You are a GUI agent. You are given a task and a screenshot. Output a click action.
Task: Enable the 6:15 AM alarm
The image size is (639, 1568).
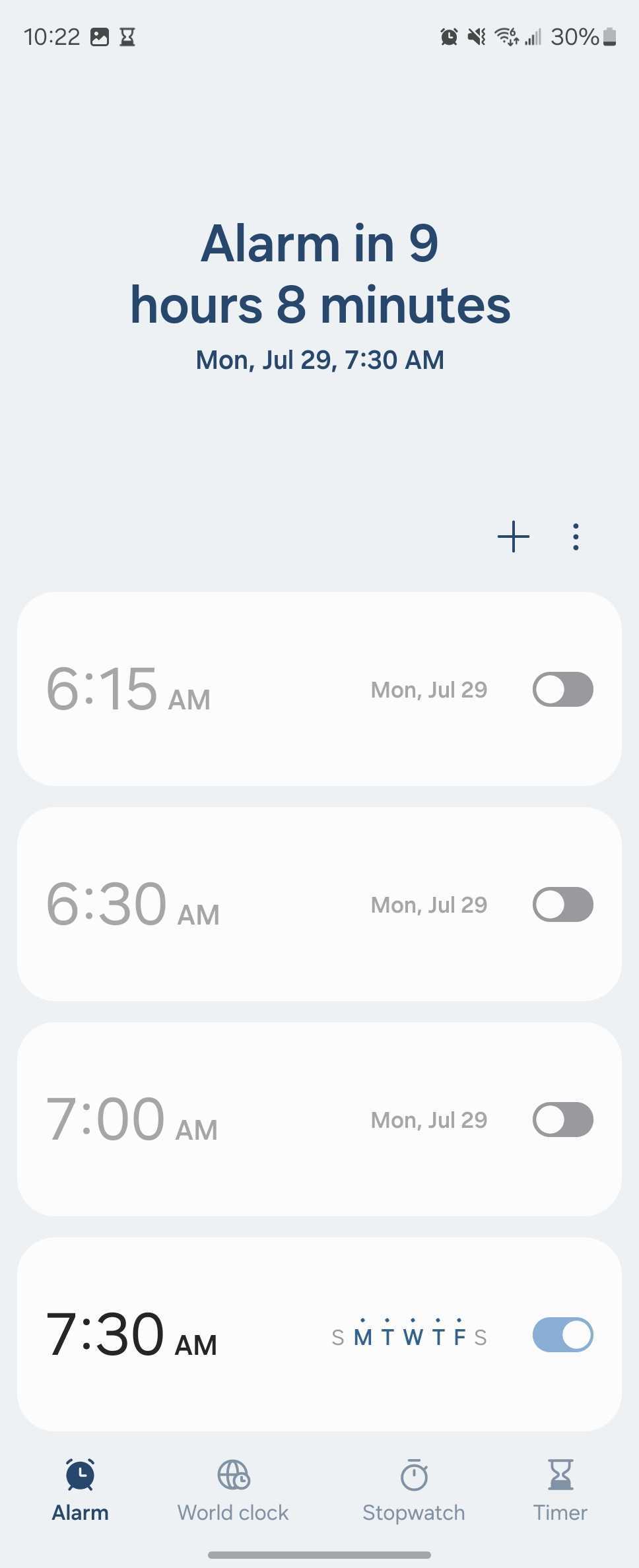tap(562, 689)
